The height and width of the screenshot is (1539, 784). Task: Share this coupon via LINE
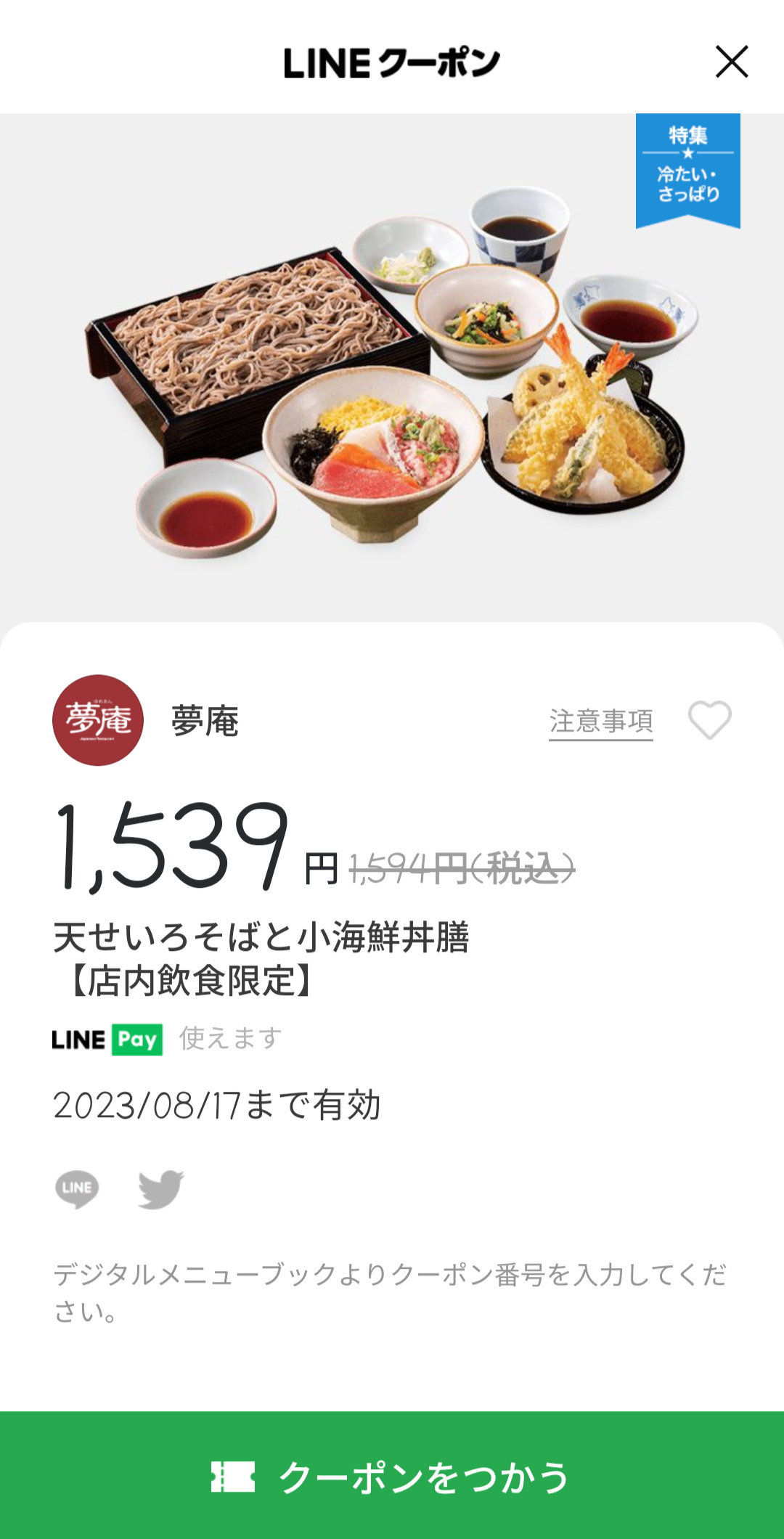tap(77, 1189)
